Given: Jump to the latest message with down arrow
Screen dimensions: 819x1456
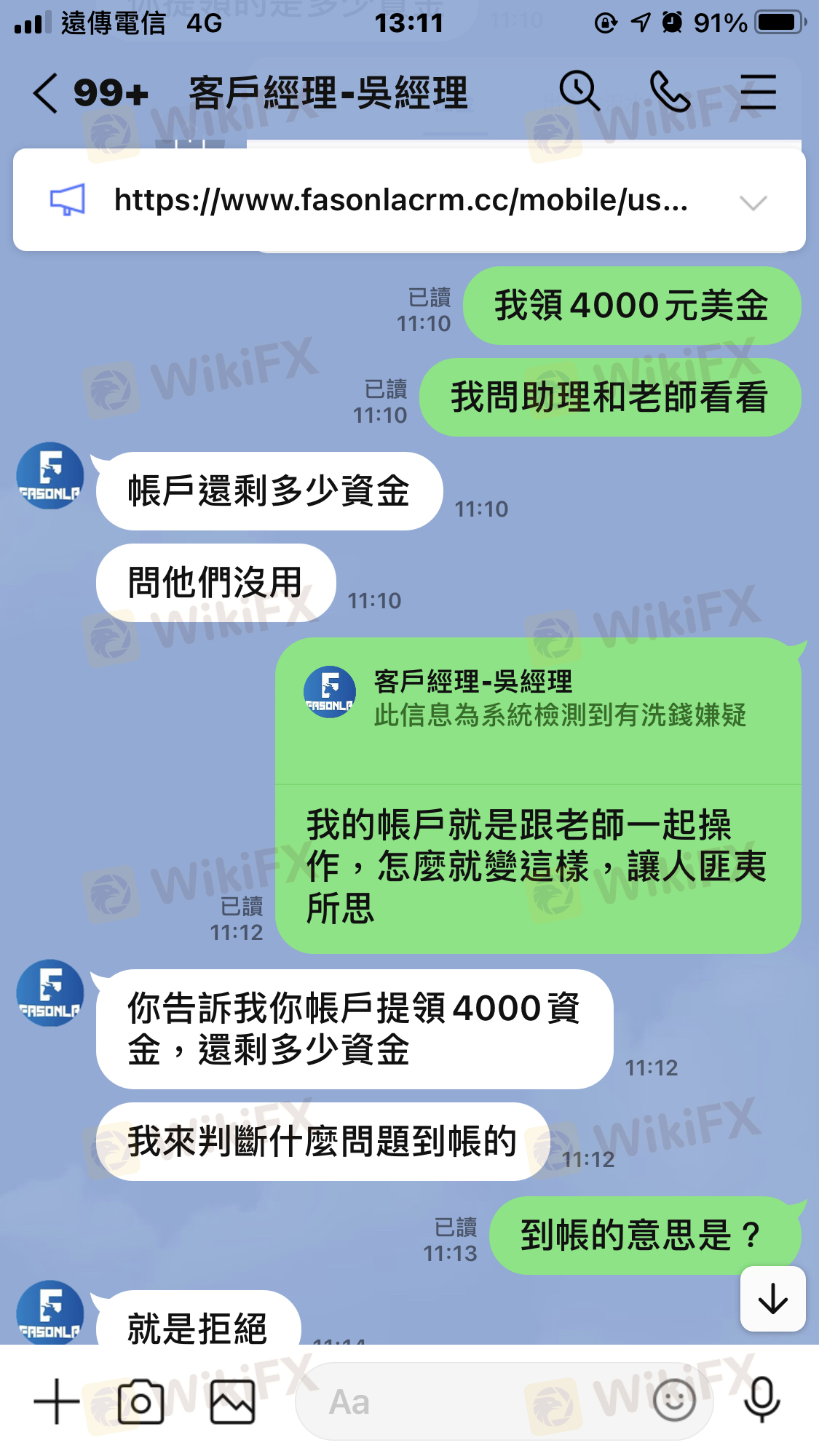Looking at the screenshot, I should point(772,1300).
